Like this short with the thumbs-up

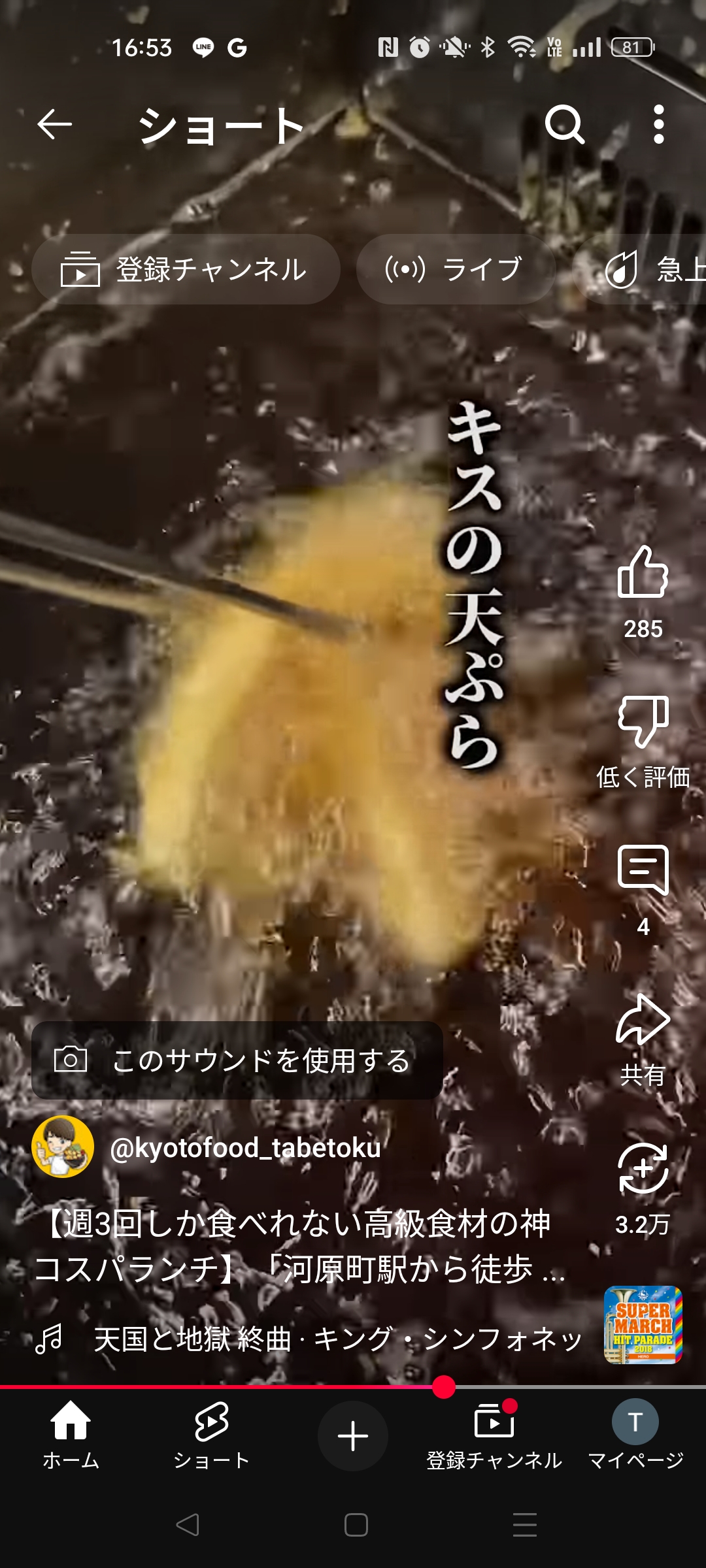643,572
